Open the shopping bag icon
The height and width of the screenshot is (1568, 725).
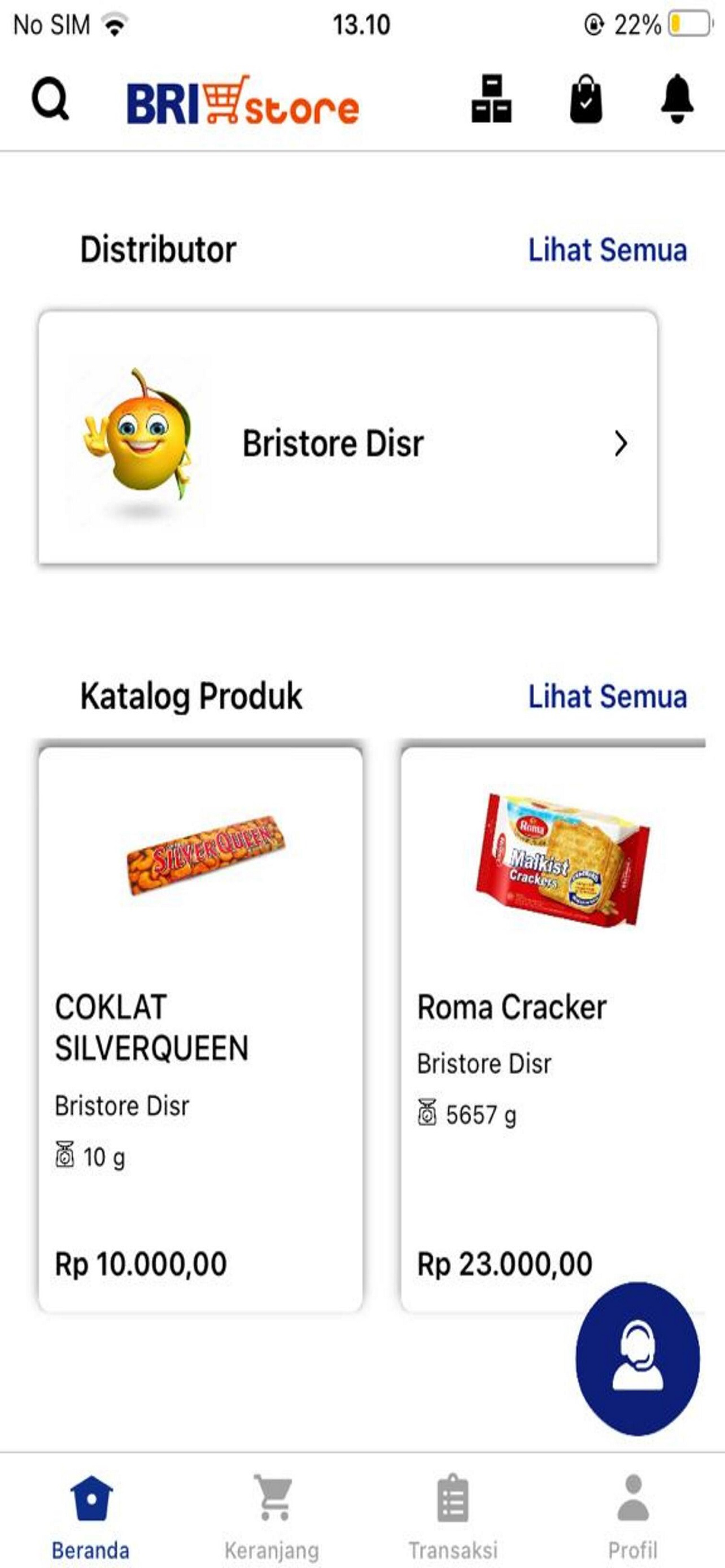(586, 99)
